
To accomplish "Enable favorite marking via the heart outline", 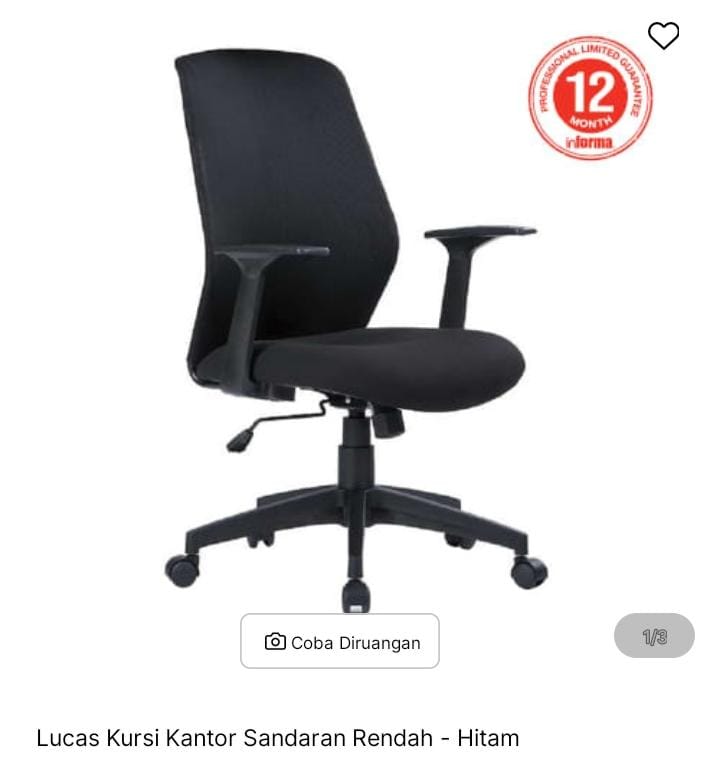I will click(663, 35).
